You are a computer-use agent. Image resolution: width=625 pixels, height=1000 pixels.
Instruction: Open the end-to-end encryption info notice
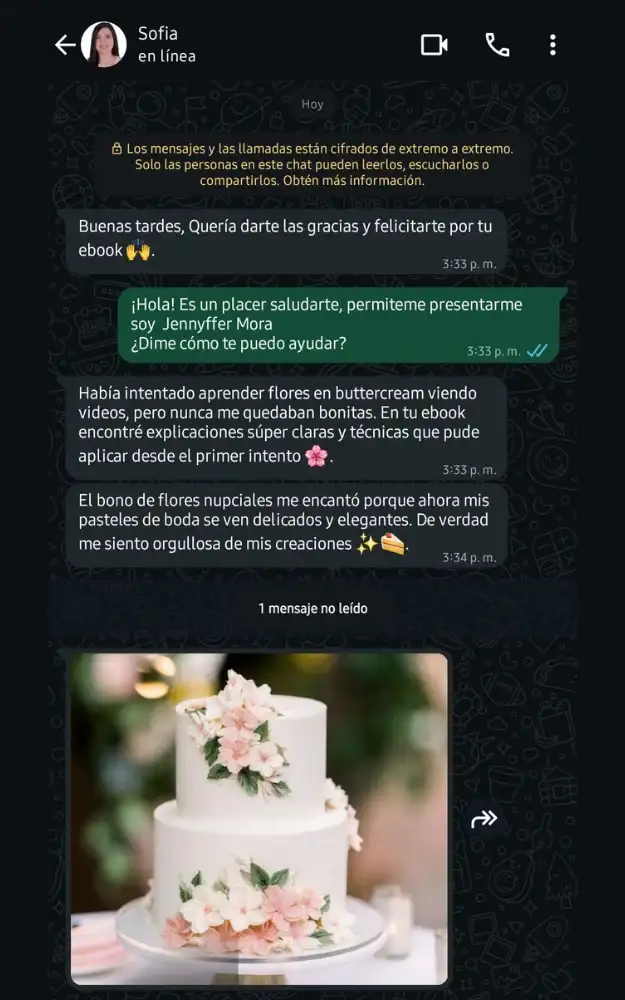click(x=312, y=164)
